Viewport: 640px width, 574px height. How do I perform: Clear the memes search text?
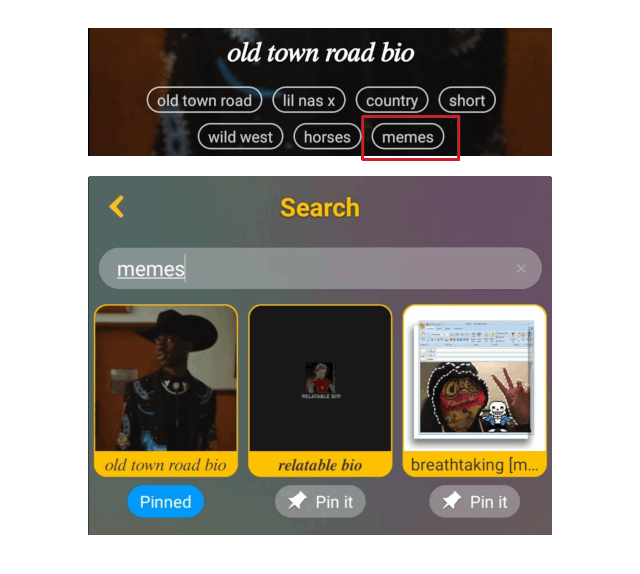(520, 269)
